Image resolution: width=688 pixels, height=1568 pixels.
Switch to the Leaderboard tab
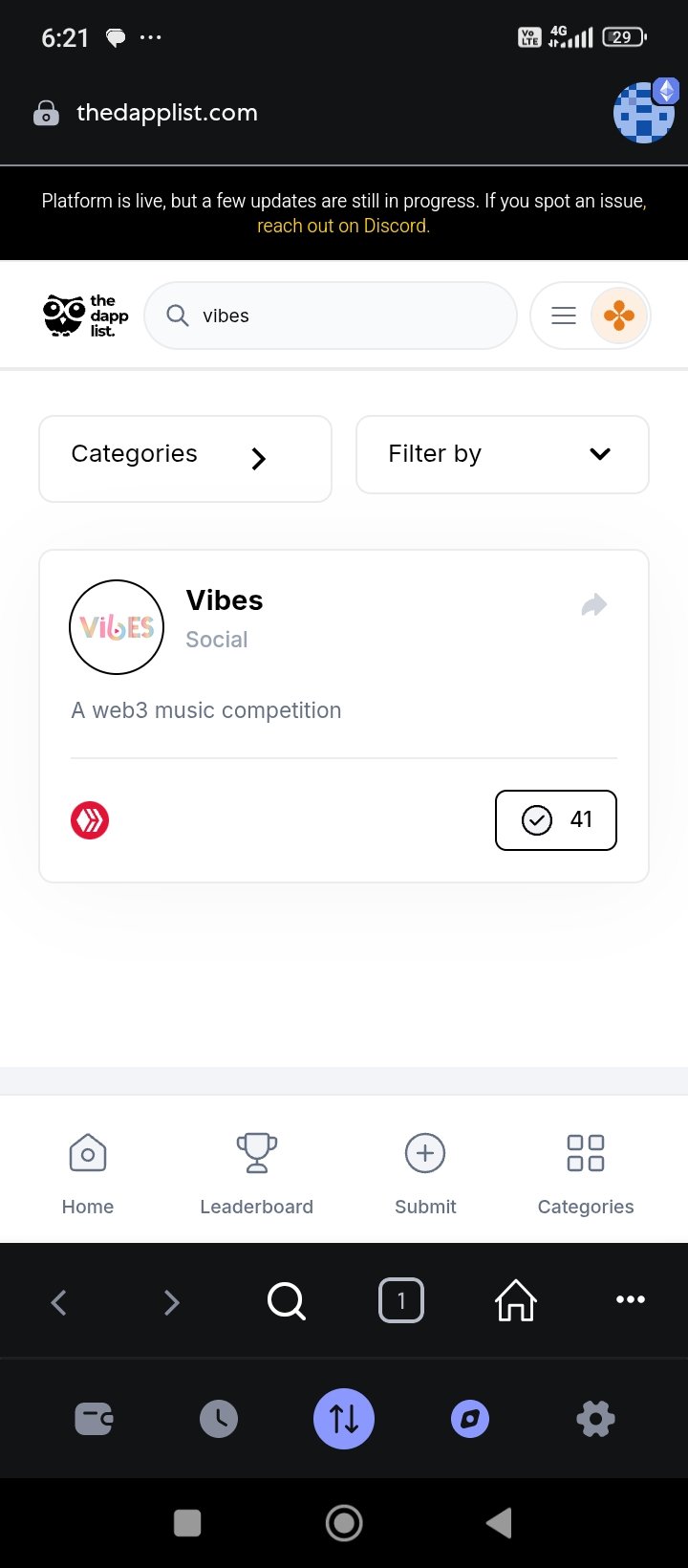[x=256, y=1174]
